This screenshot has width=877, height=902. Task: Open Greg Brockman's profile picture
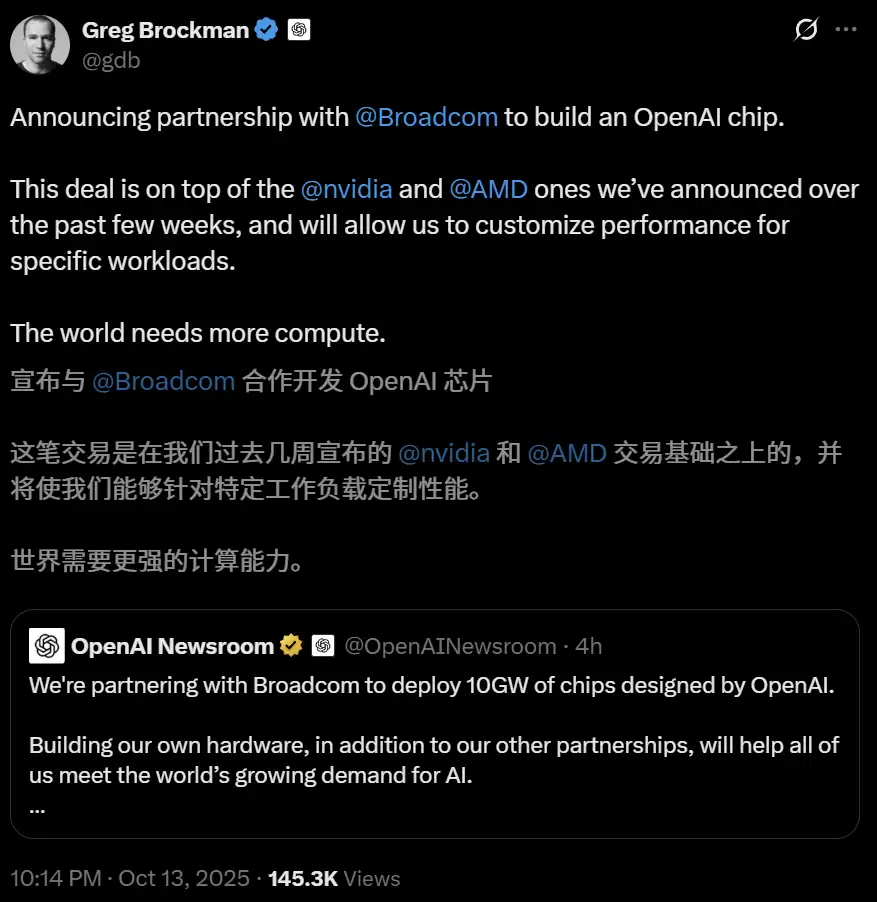[40, 44]
